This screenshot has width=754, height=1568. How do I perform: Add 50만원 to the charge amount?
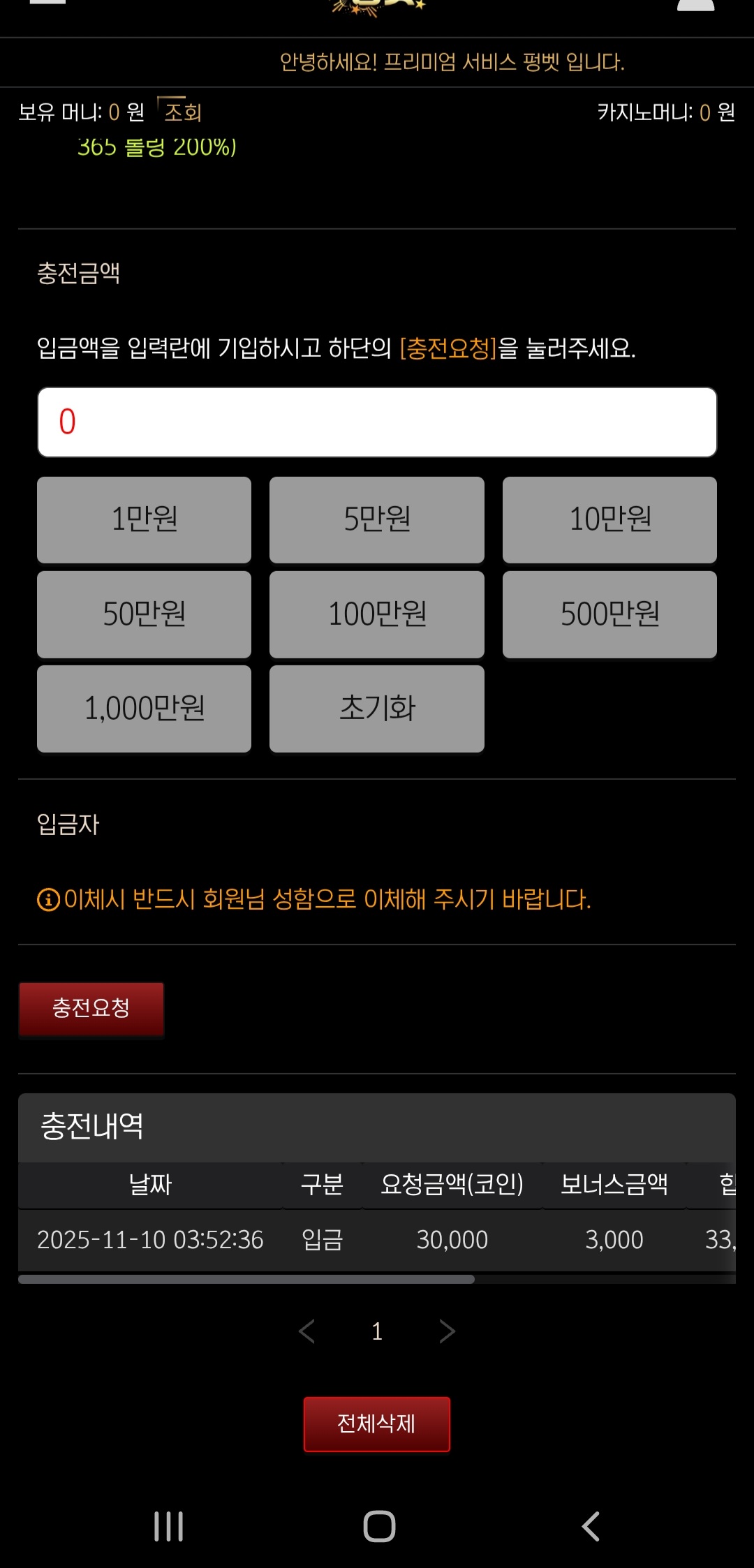pyautogui.click(x=145, y=614)
